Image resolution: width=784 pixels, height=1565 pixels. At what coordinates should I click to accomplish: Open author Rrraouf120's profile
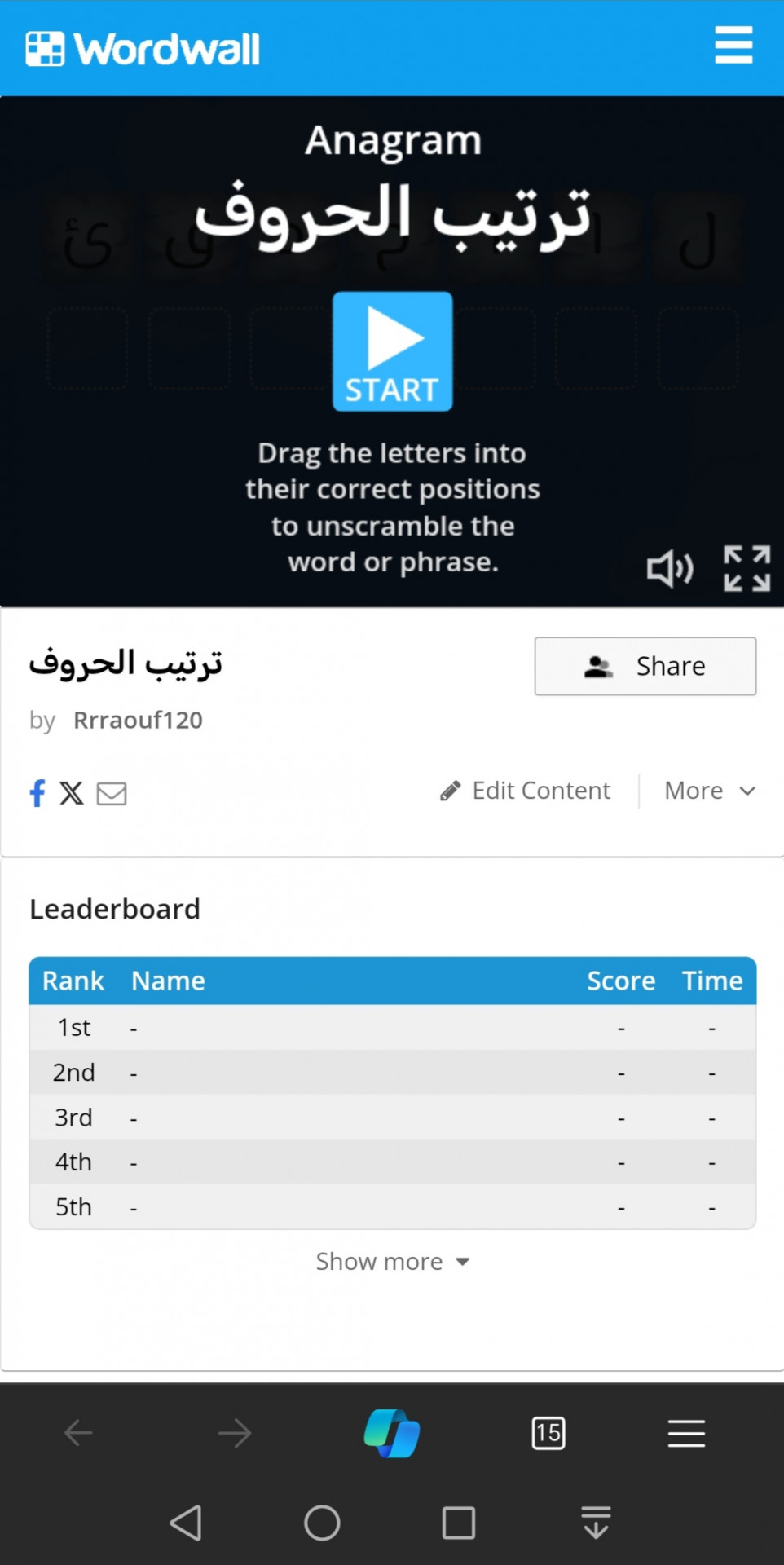[138, 721]
